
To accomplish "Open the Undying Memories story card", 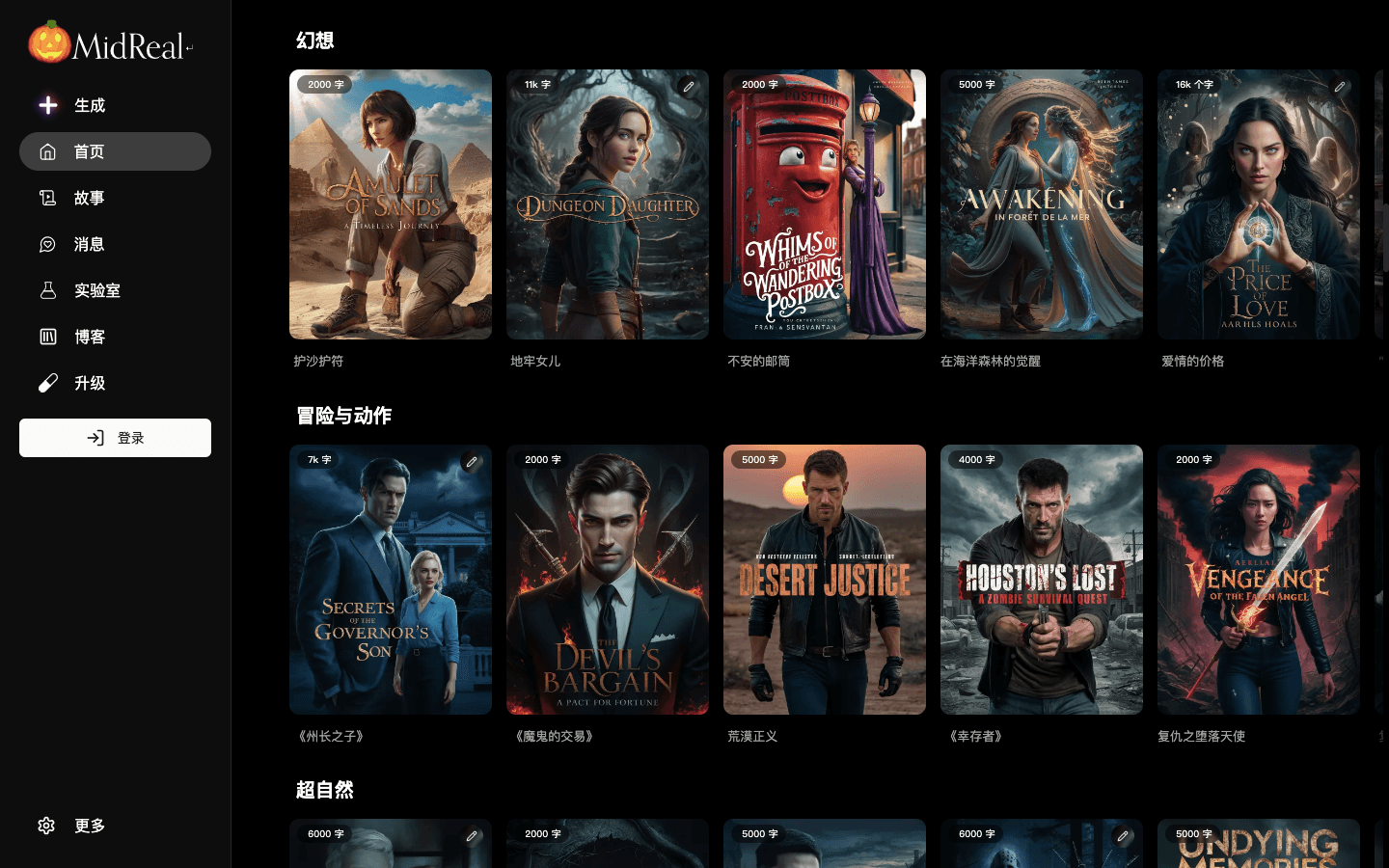I will coord(1258,847).
